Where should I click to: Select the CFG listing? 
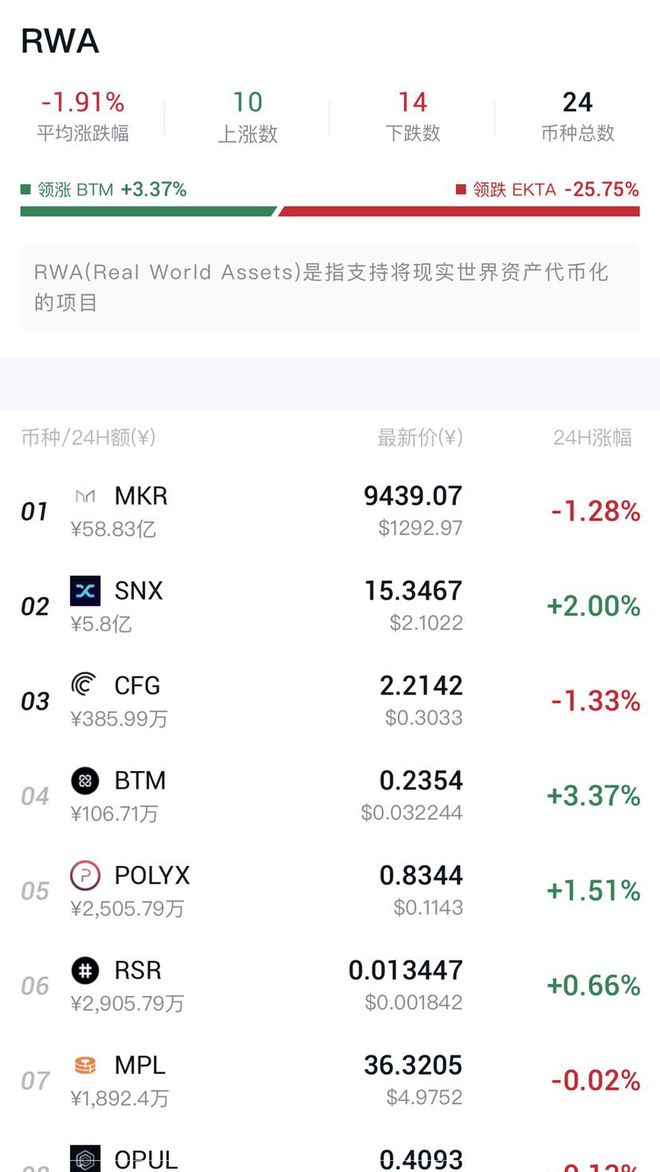coord(137,686)
